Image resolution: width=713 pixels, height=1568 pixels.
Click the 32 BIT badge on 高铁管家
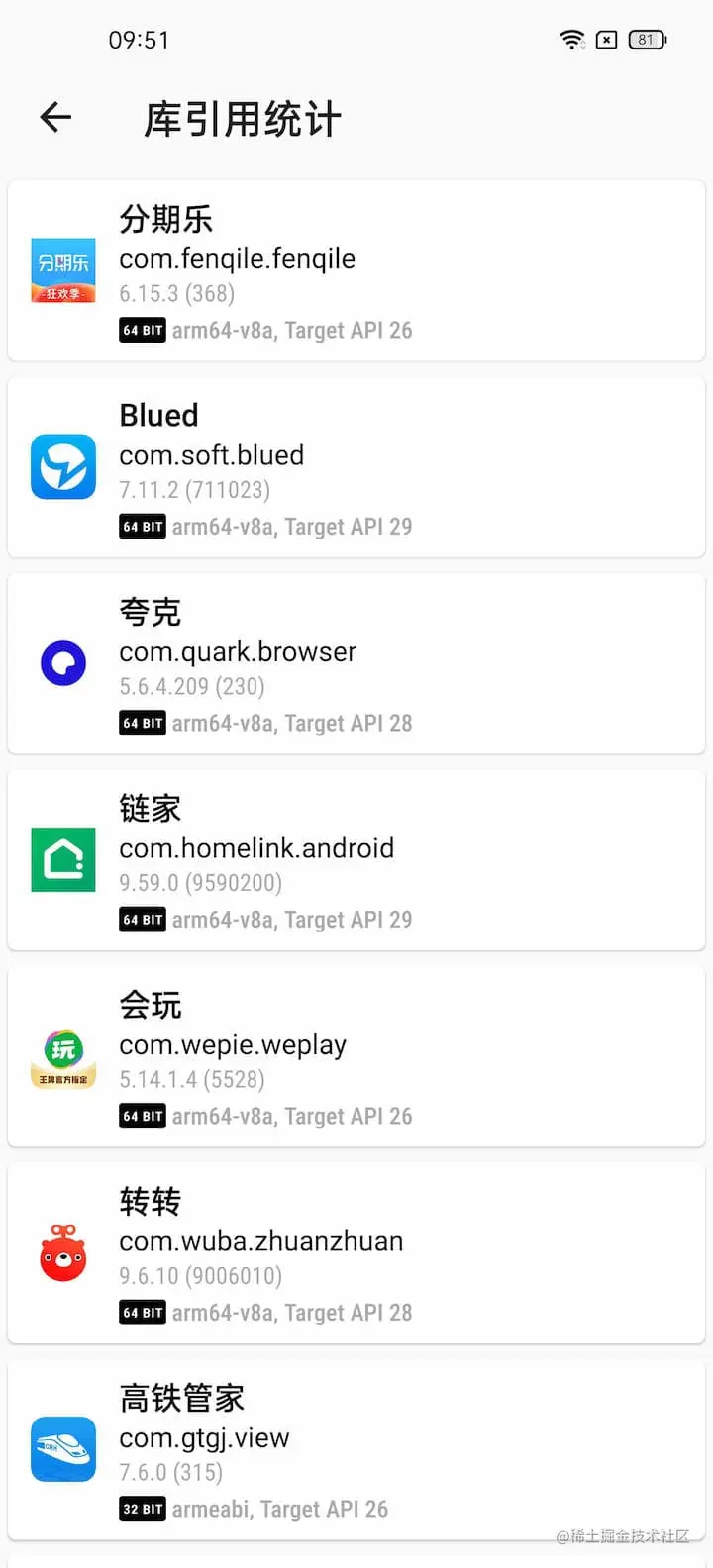click(142, 1509)
